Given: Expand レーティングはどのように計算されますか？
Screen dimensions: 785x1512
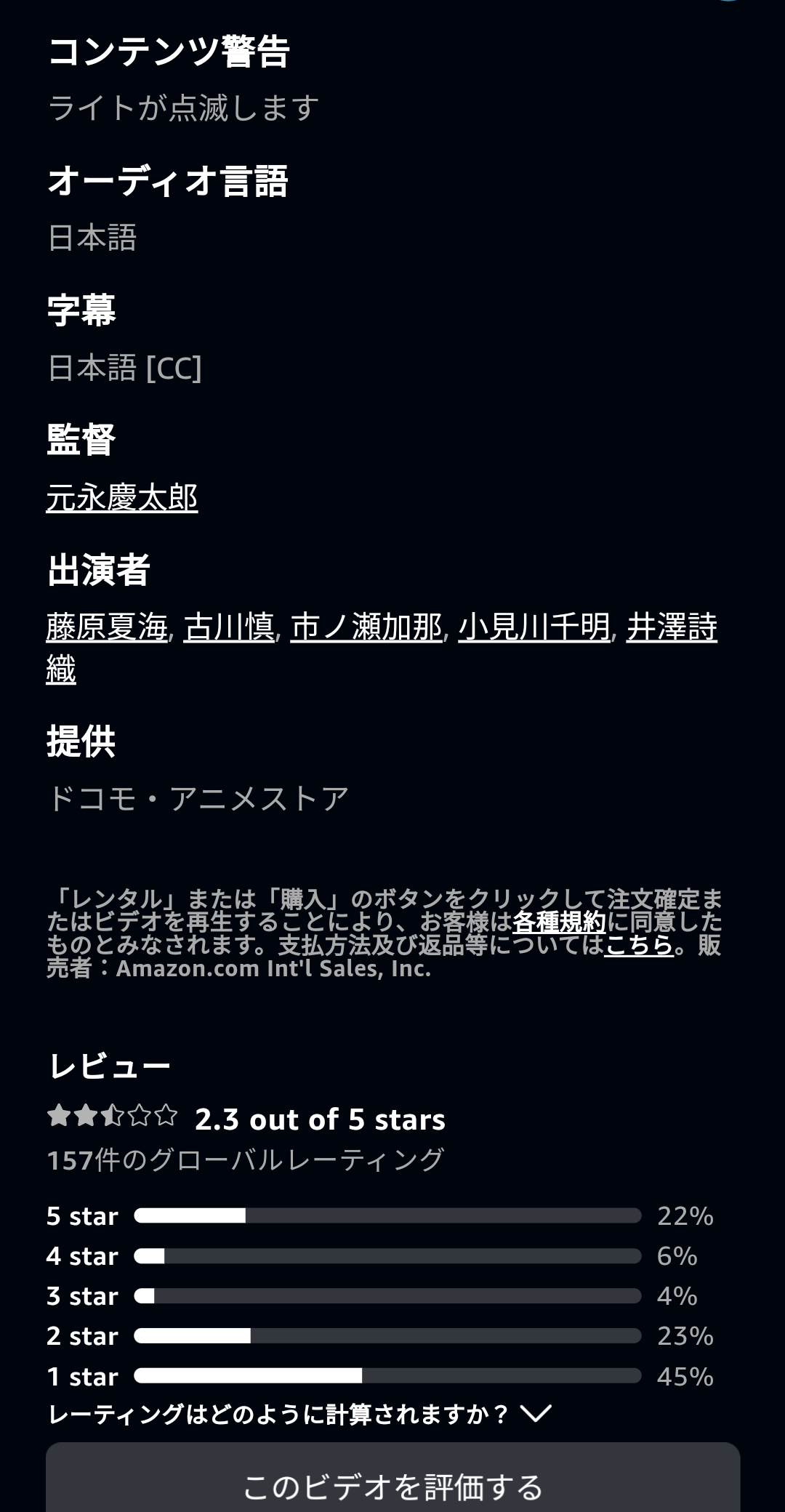Looking at the screenshot, I should 299,1414.
